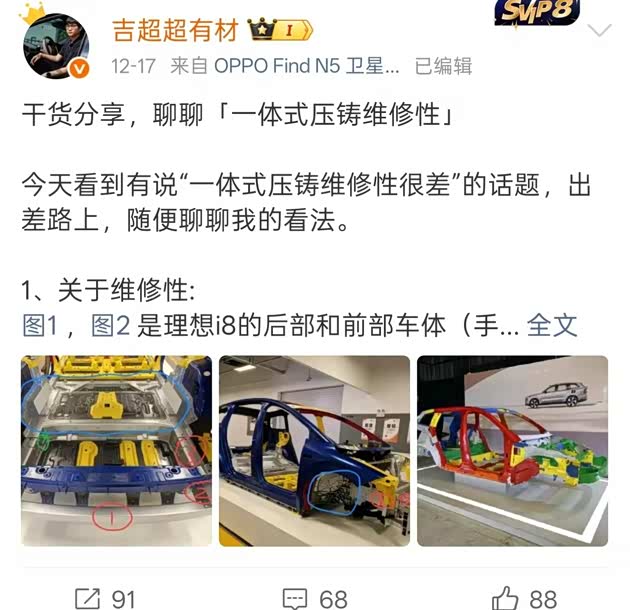This screenshot has width=630, height=610.
Task: View the first photo of the rear car body
Action: (116, 450)
